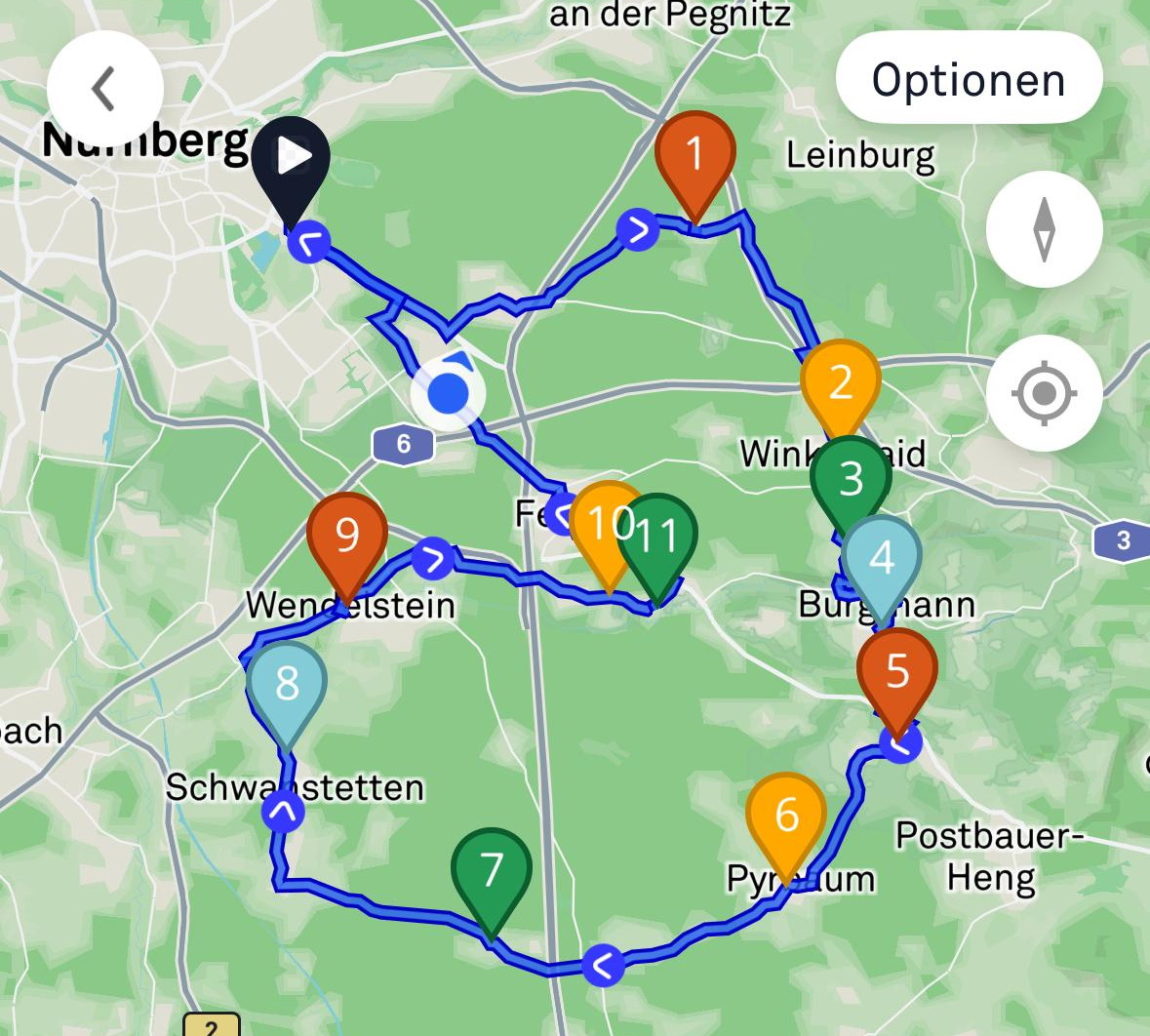Tap waypoint pin 4
Image resolution: width=1150 pixels, height=1036 pixels.
pyautogui.click(x=882, y=558)
